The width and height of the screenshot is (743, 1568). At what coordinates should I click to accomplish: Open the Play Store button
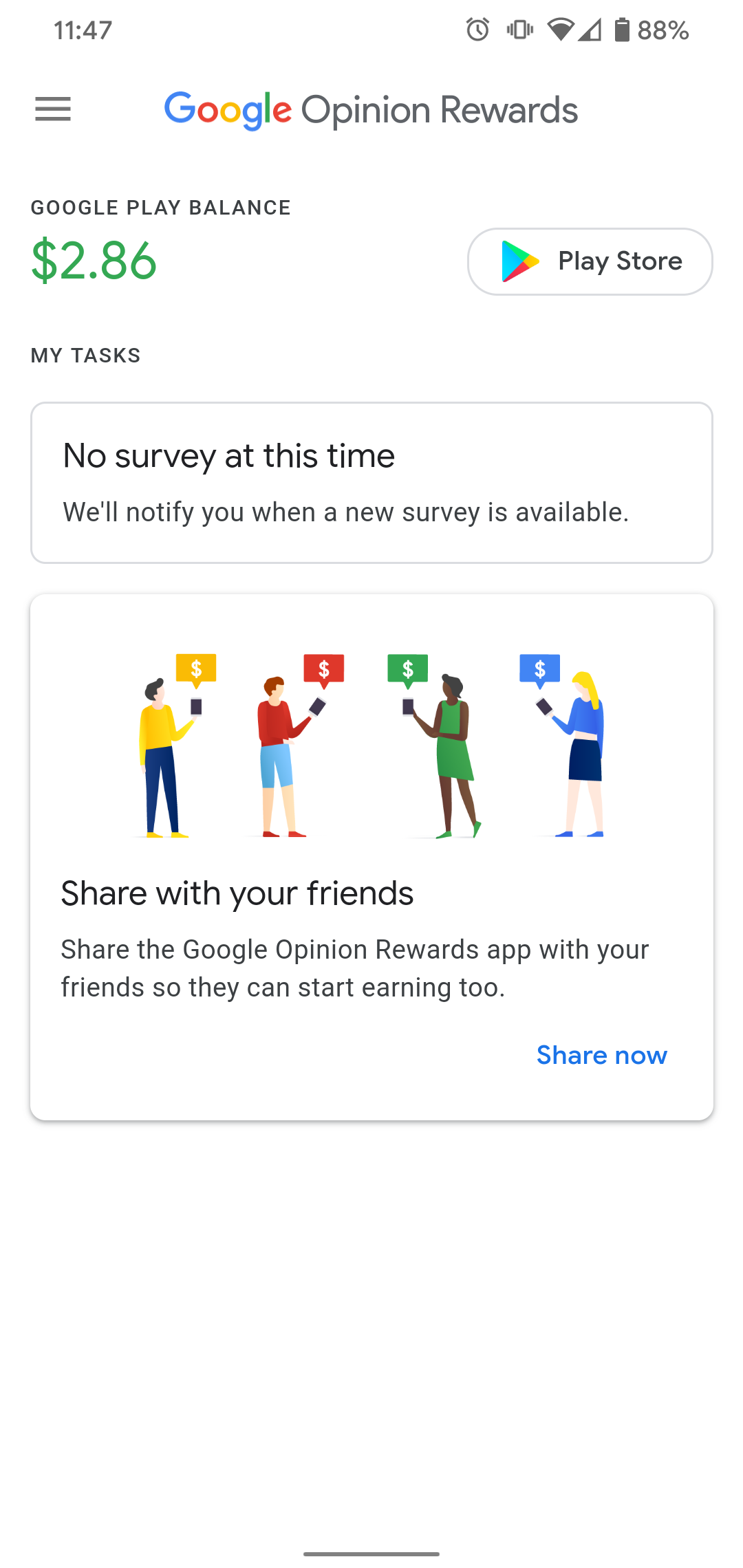590,261
